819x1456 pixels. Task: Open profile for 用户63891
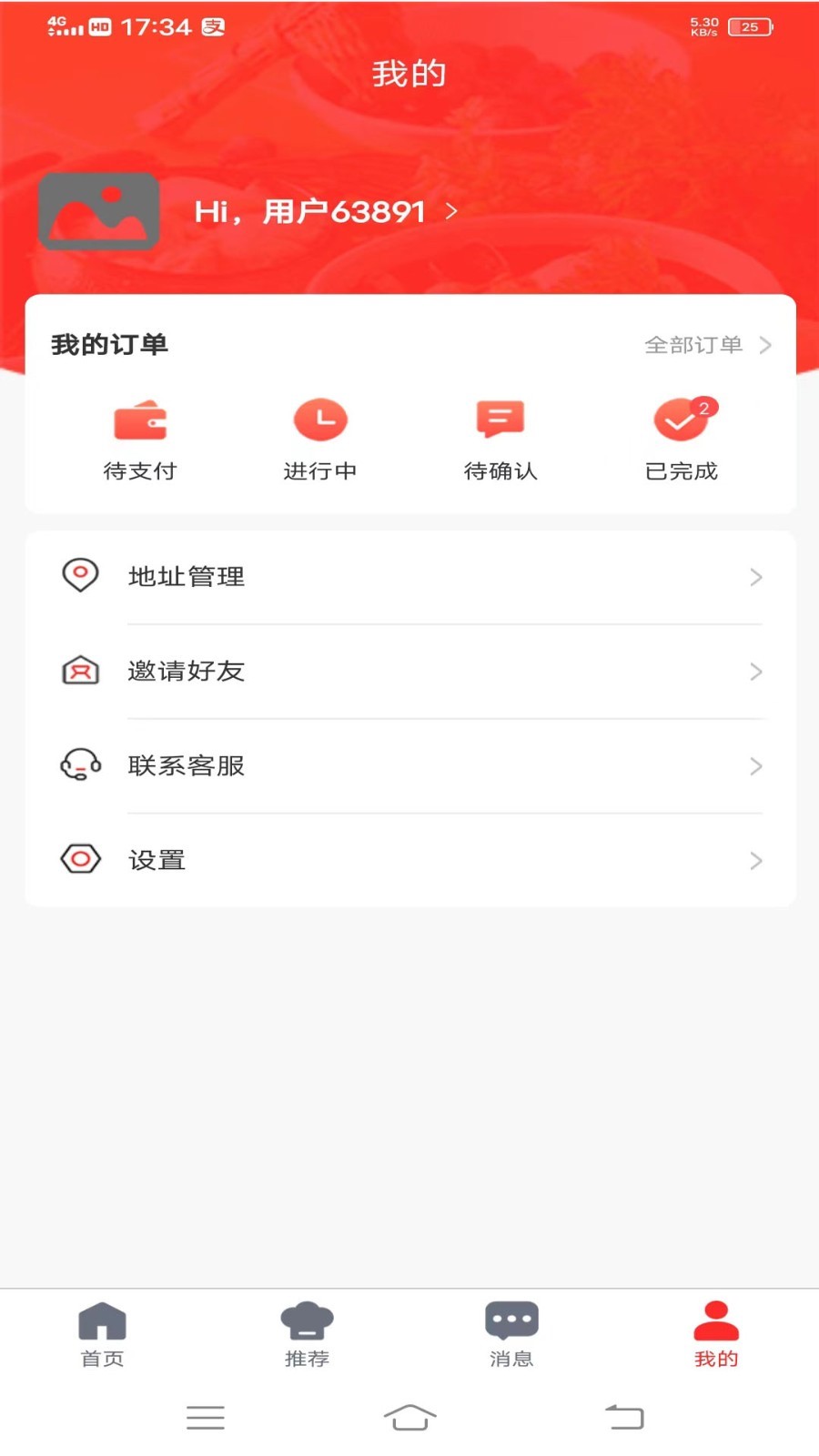(326, 212)
